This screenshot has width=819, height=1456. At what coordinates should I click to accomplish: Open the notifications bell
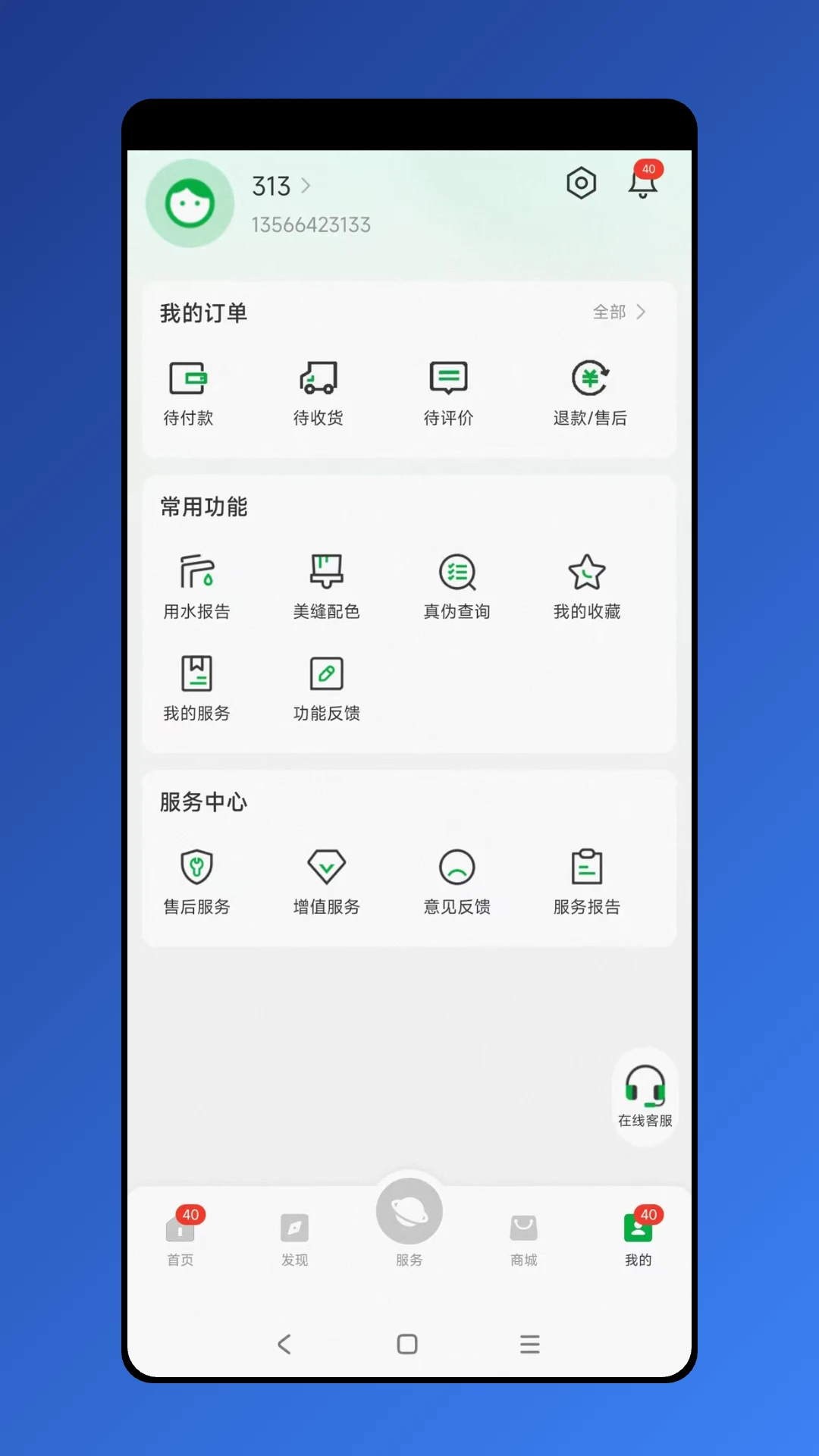point(642,184)
